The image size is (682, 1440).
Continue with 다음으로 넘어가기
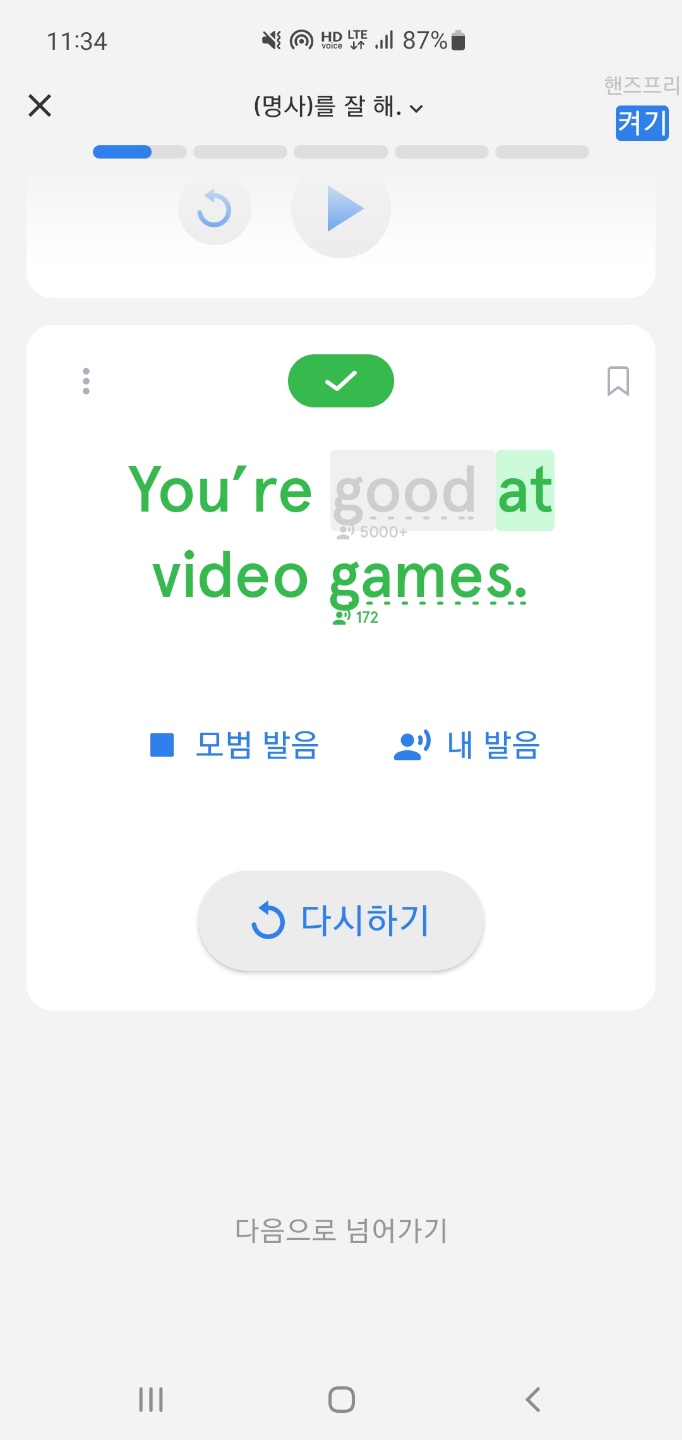tap(341, 1230)
